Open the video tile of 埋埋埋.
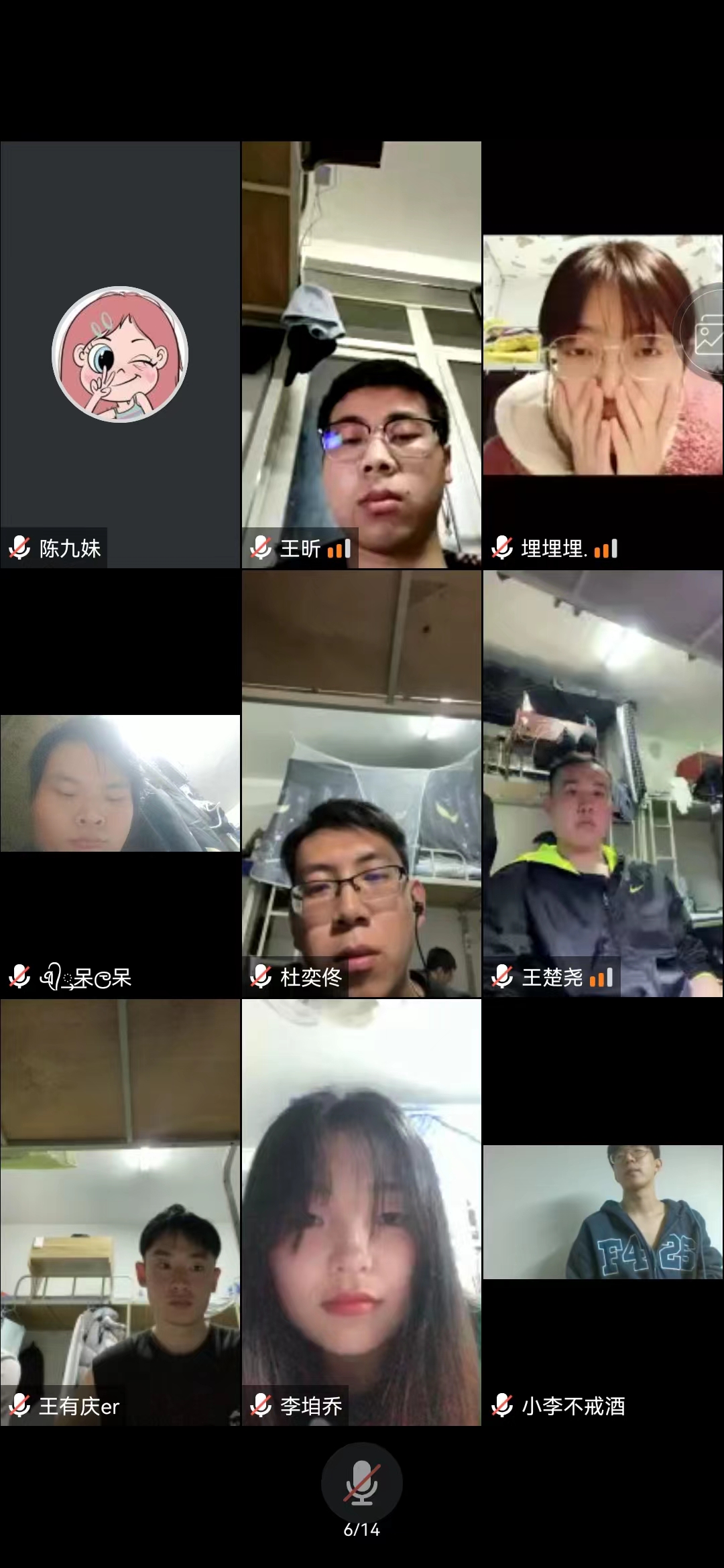The width and height of the screenshot is (724, 1568). (x=603, y=354)
